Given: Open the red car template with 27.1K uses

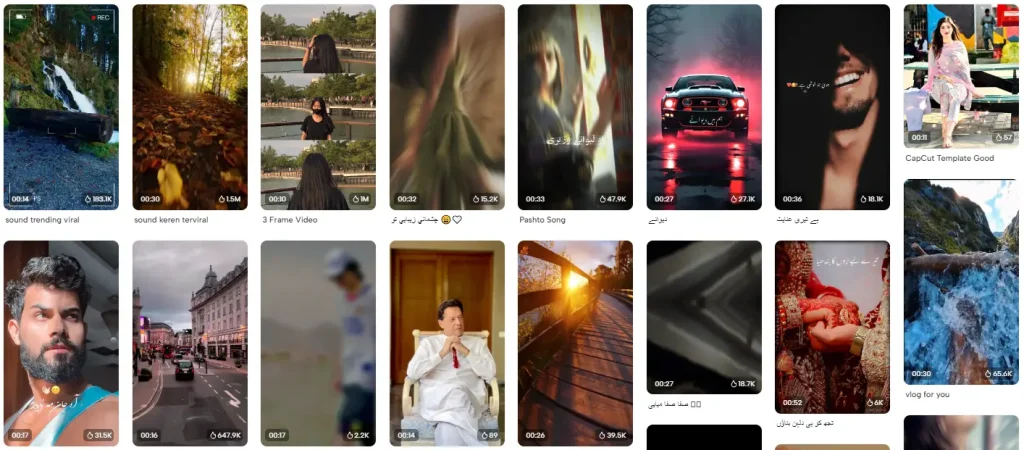Looking at the screenshot, I should tap(704, 107).
